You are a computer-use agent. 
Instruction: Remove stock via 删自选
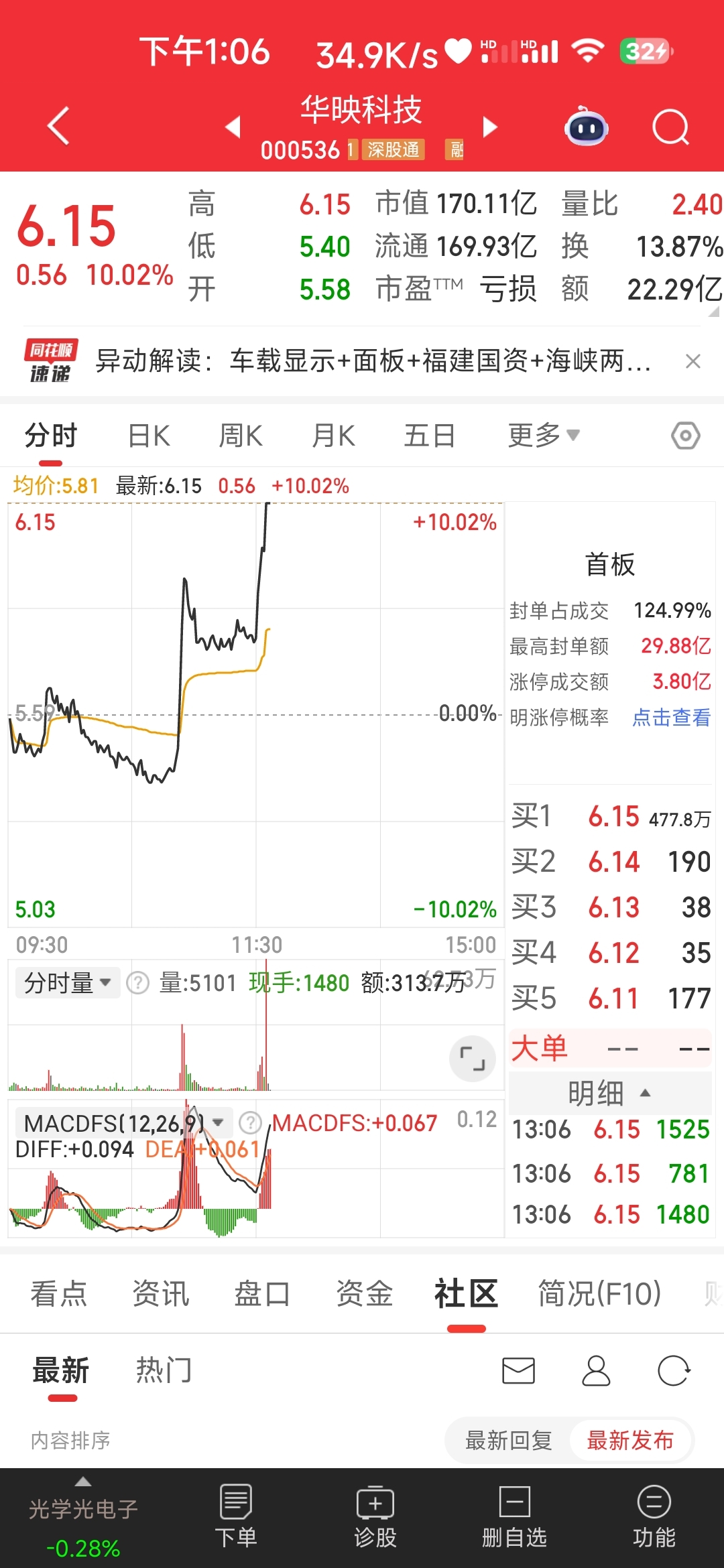point(514,1516)
